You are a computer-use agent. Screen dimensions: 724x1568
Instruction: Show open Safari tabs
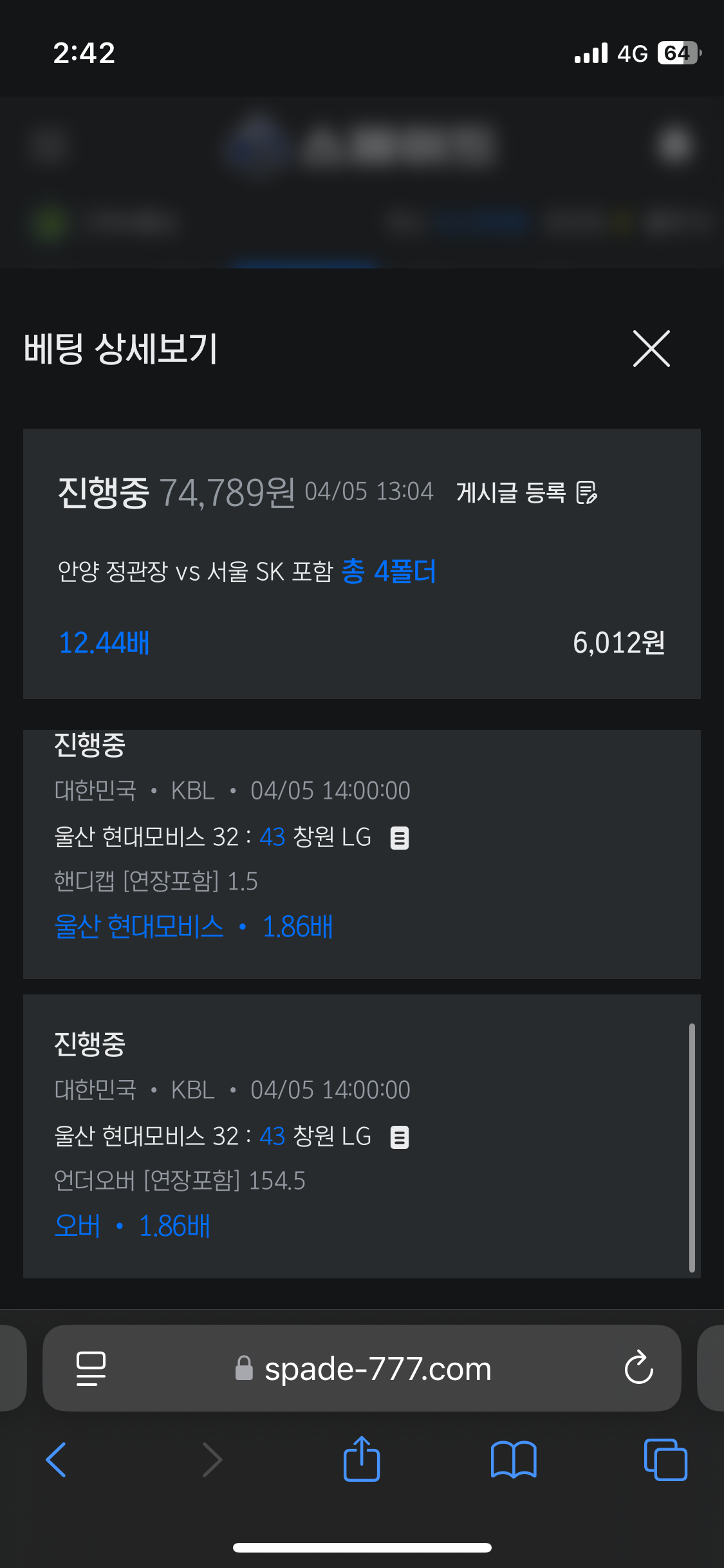pyautogui.click(x=665, y=1459)
